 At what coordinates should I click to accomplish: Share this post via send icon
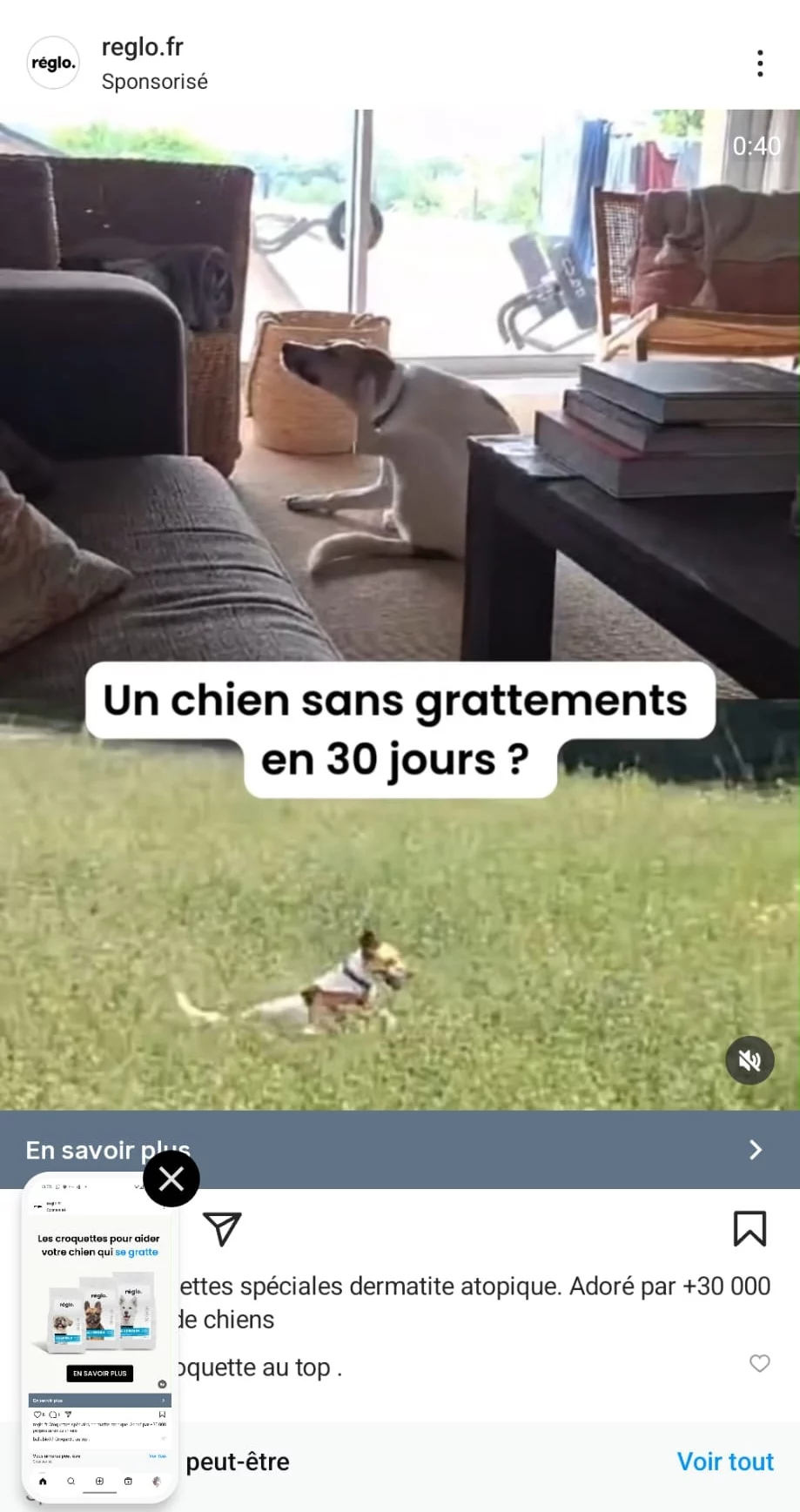222,1228
